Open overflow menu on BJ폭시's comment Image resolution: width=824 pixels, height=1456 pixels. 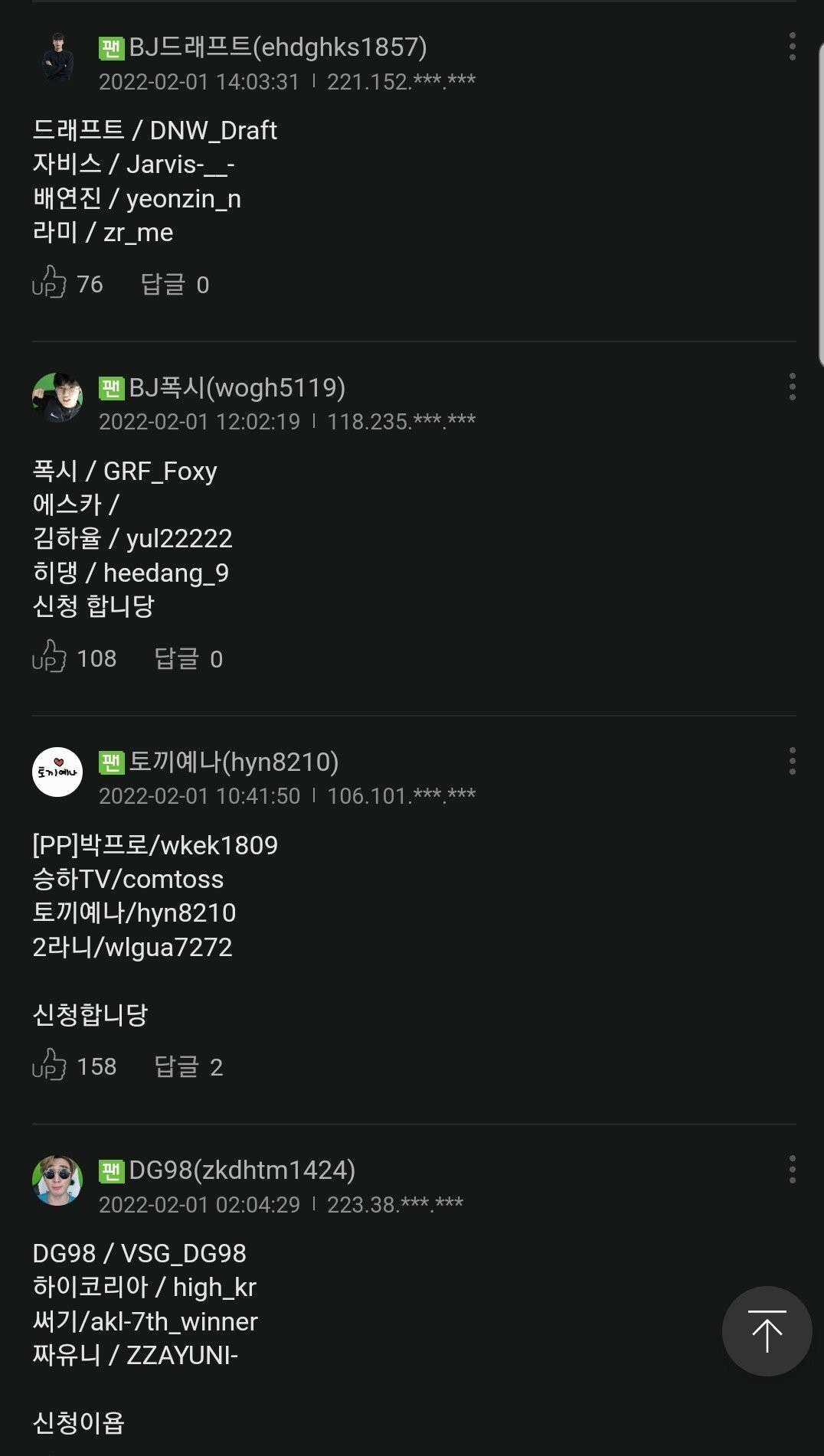[792, 387]
